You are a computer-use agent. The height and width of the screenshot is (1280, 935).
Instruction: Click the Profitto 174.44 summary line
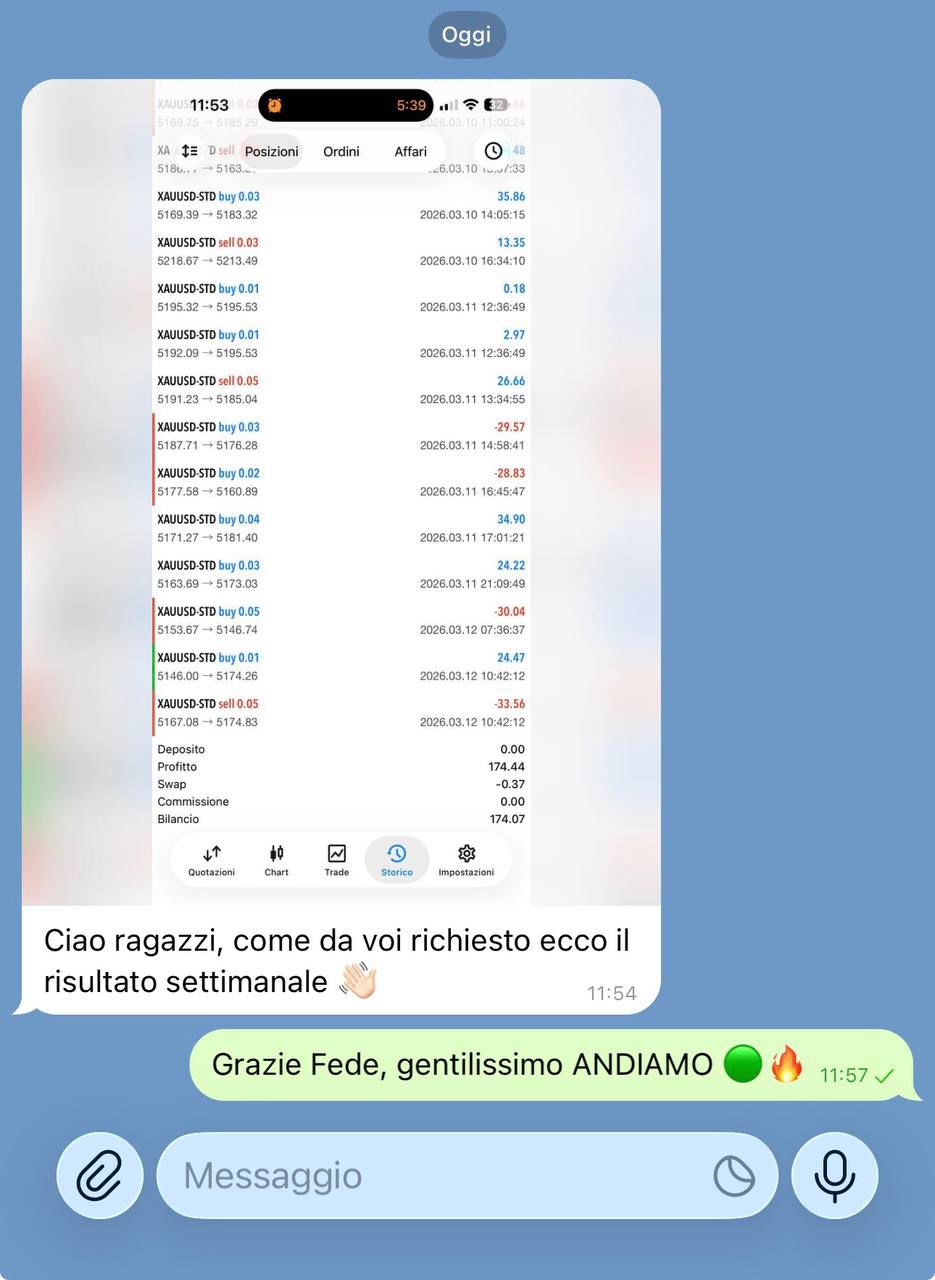(x=340, y=766)
